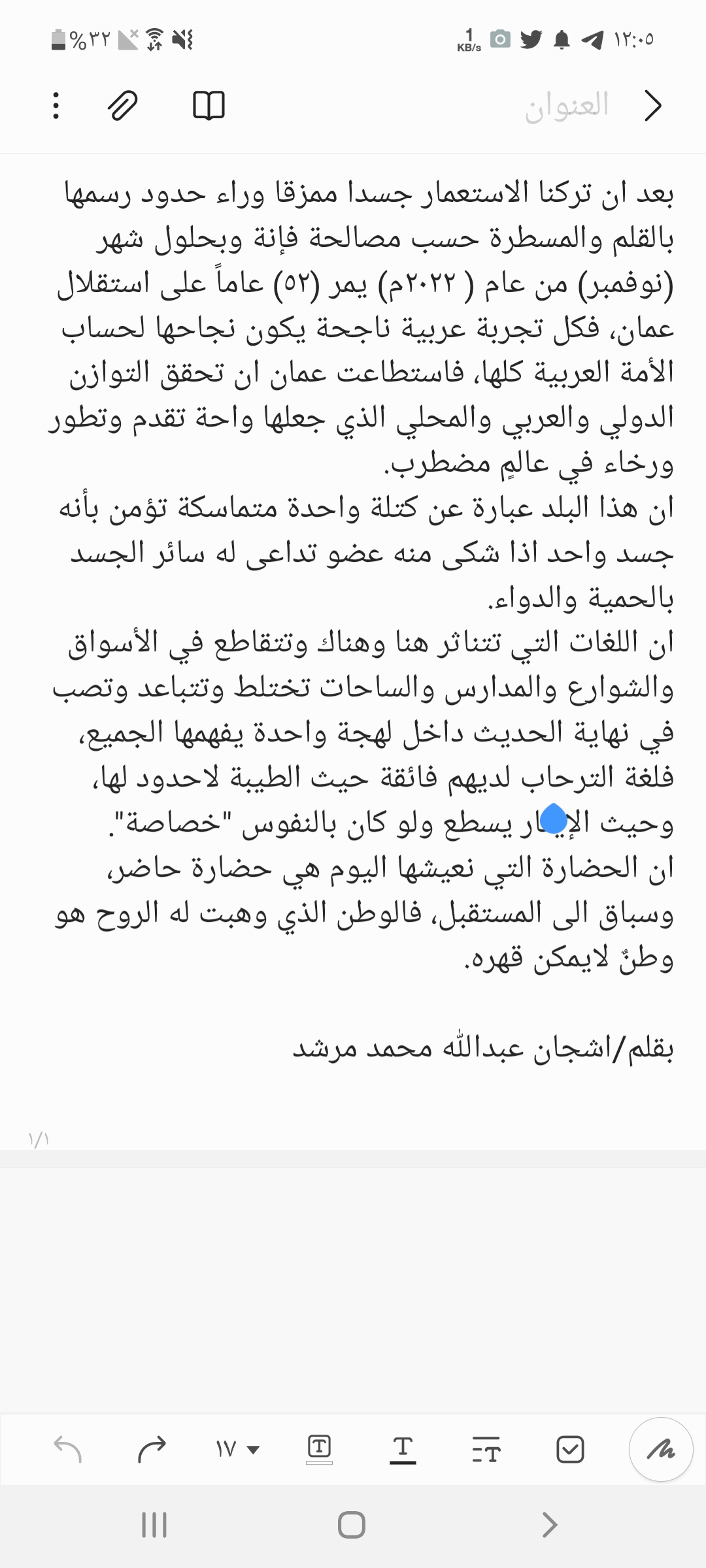
Task: Open the font size dropdown ١٧
Action: pos(237,1450)
